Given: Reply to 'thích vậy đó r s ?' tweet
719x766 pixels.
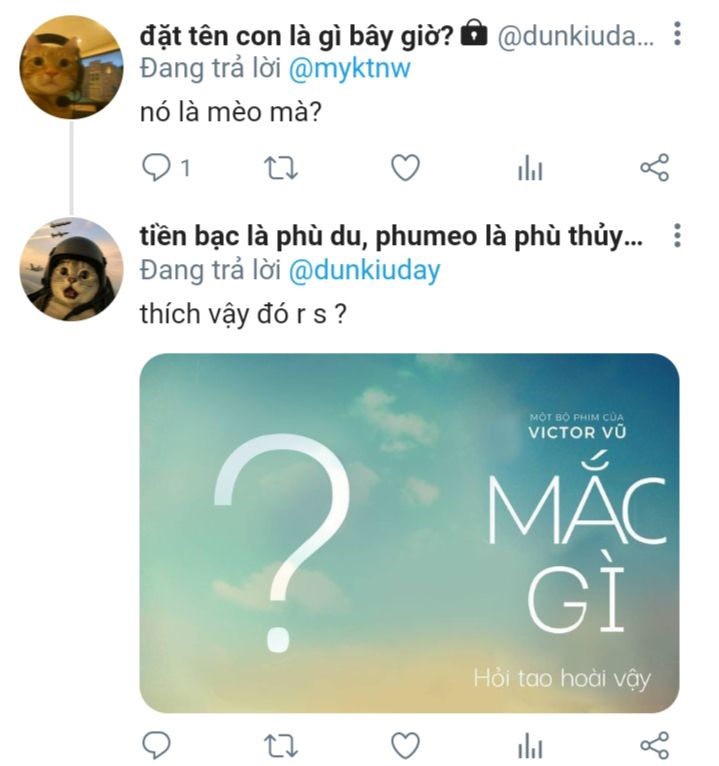Looking at the screenshot, I should [x=157, y=745].
